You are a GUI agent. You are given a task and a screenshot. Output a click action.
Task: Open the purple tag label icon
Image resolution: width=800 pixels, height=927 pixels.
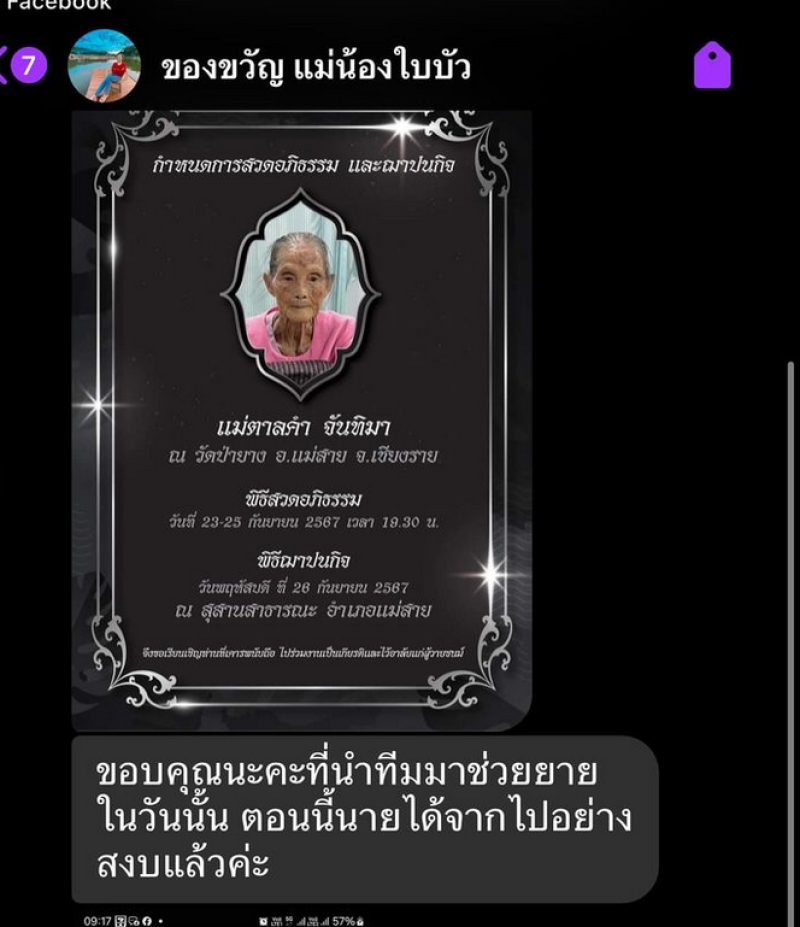coord(712,66)
